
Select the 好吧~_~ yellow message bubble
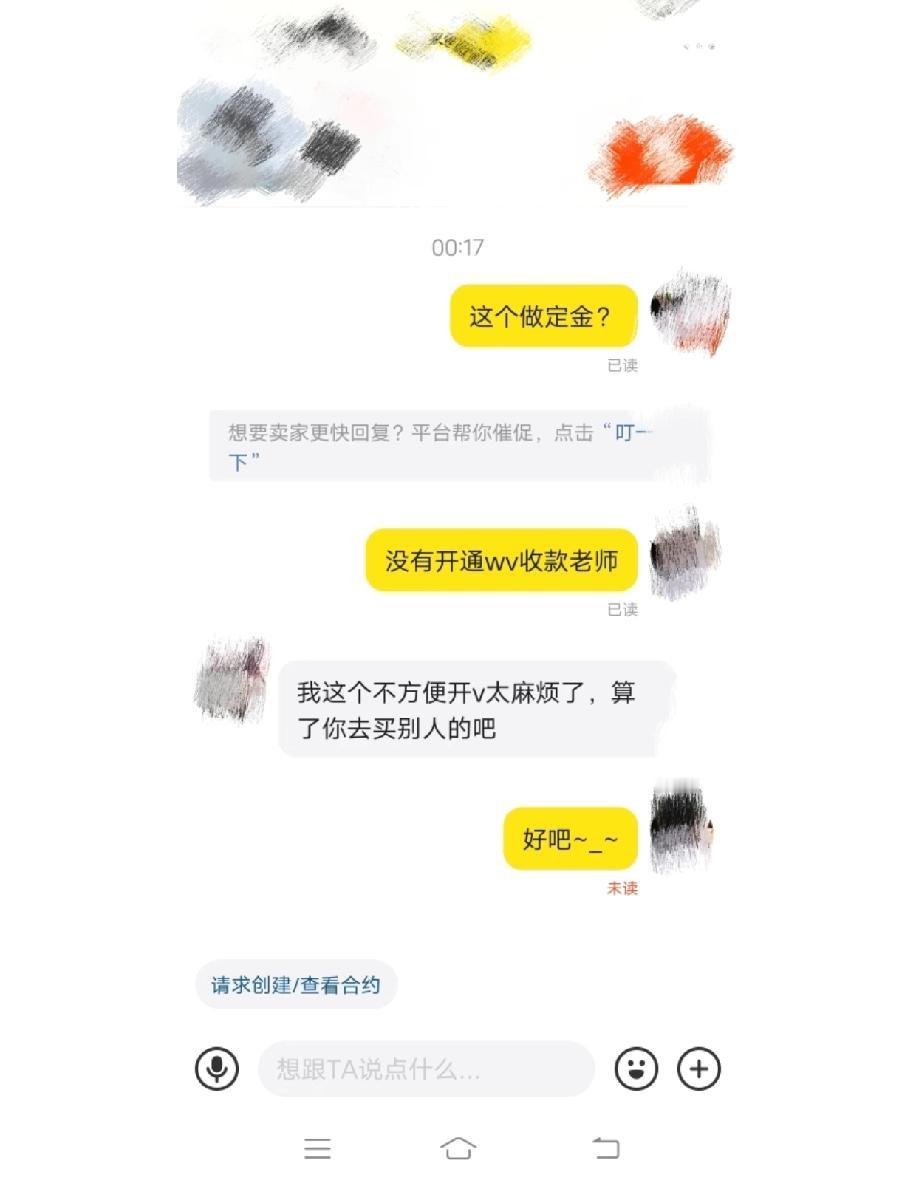click(x=570, y=838)
